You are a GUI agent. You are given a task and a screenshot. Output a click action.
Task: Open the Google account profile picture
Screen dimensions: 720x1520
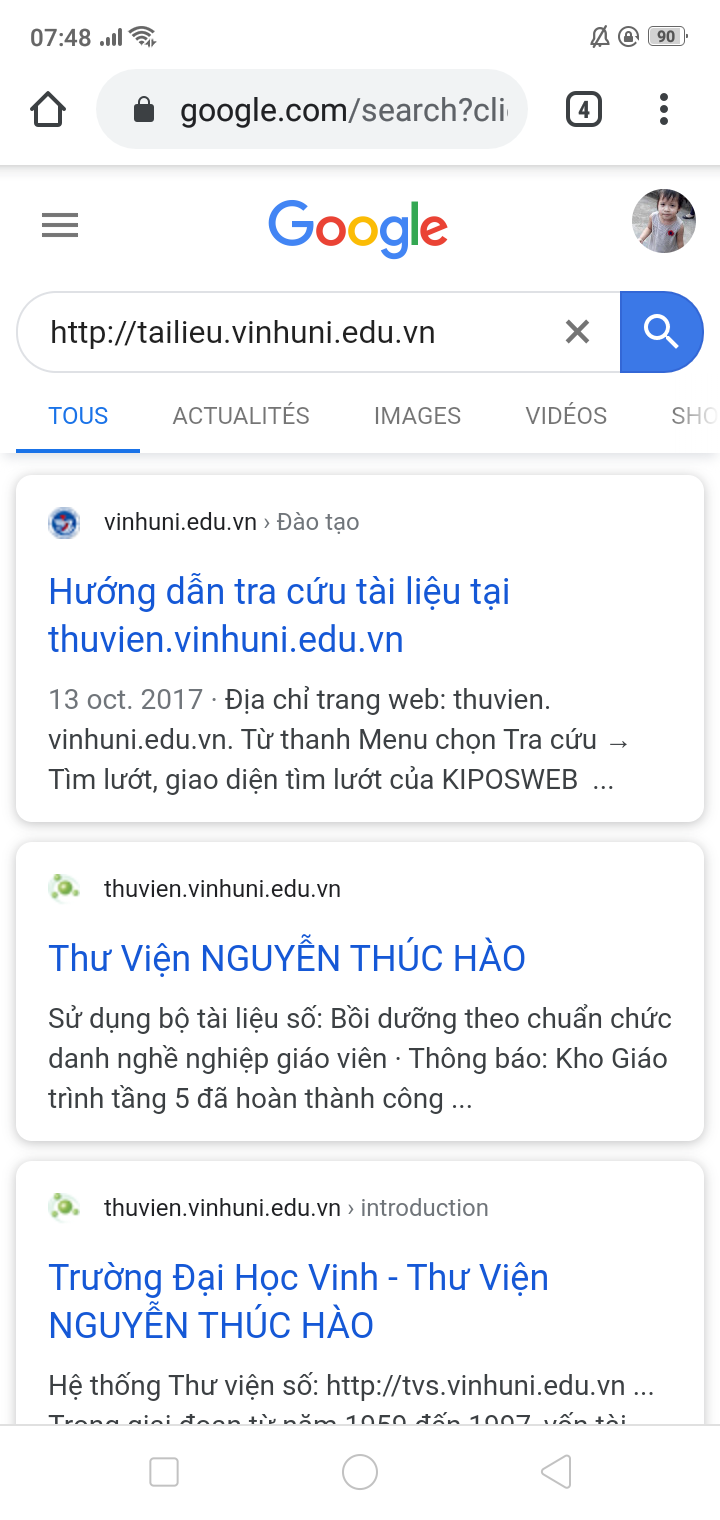click(664, 221)
